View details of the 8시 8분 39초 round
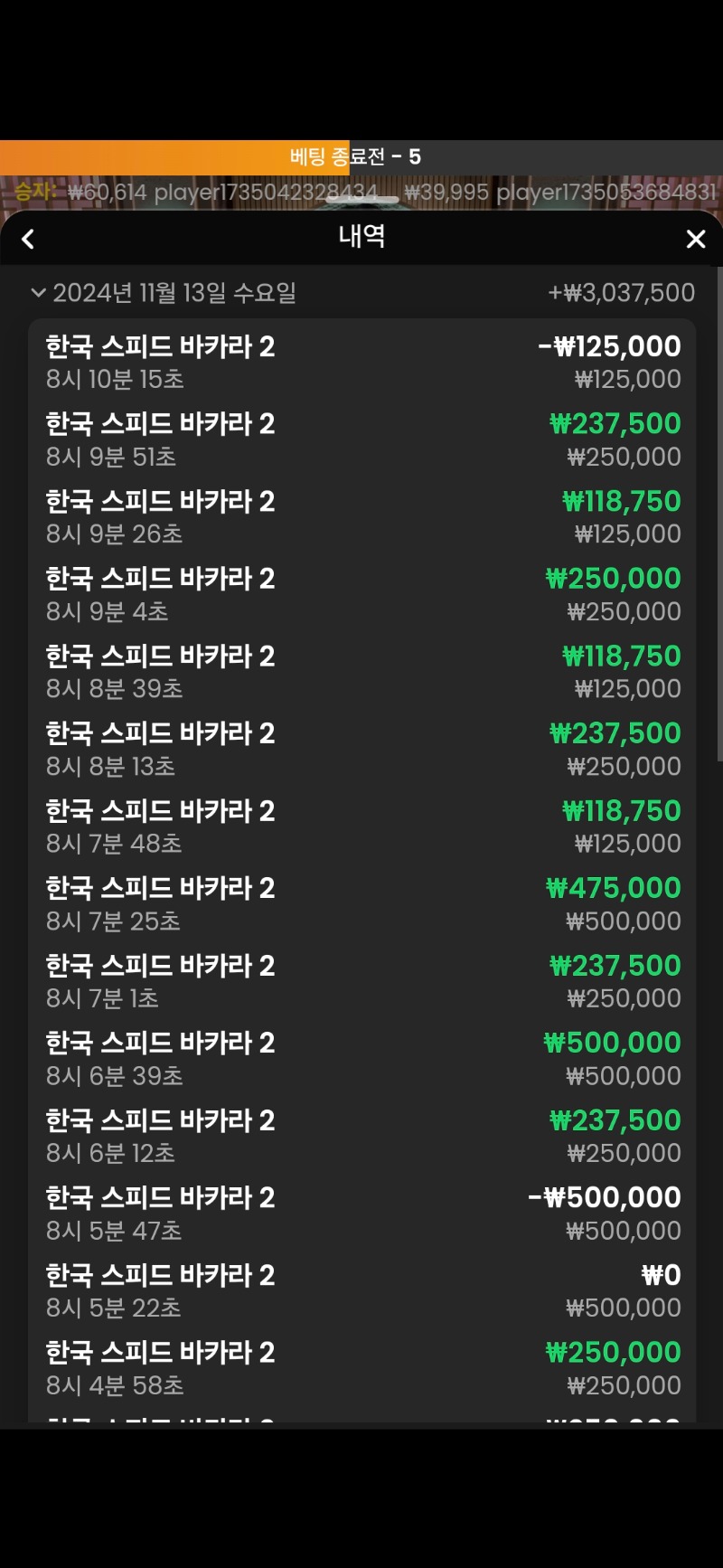723x1568 pixels. [x=361, y=672]
